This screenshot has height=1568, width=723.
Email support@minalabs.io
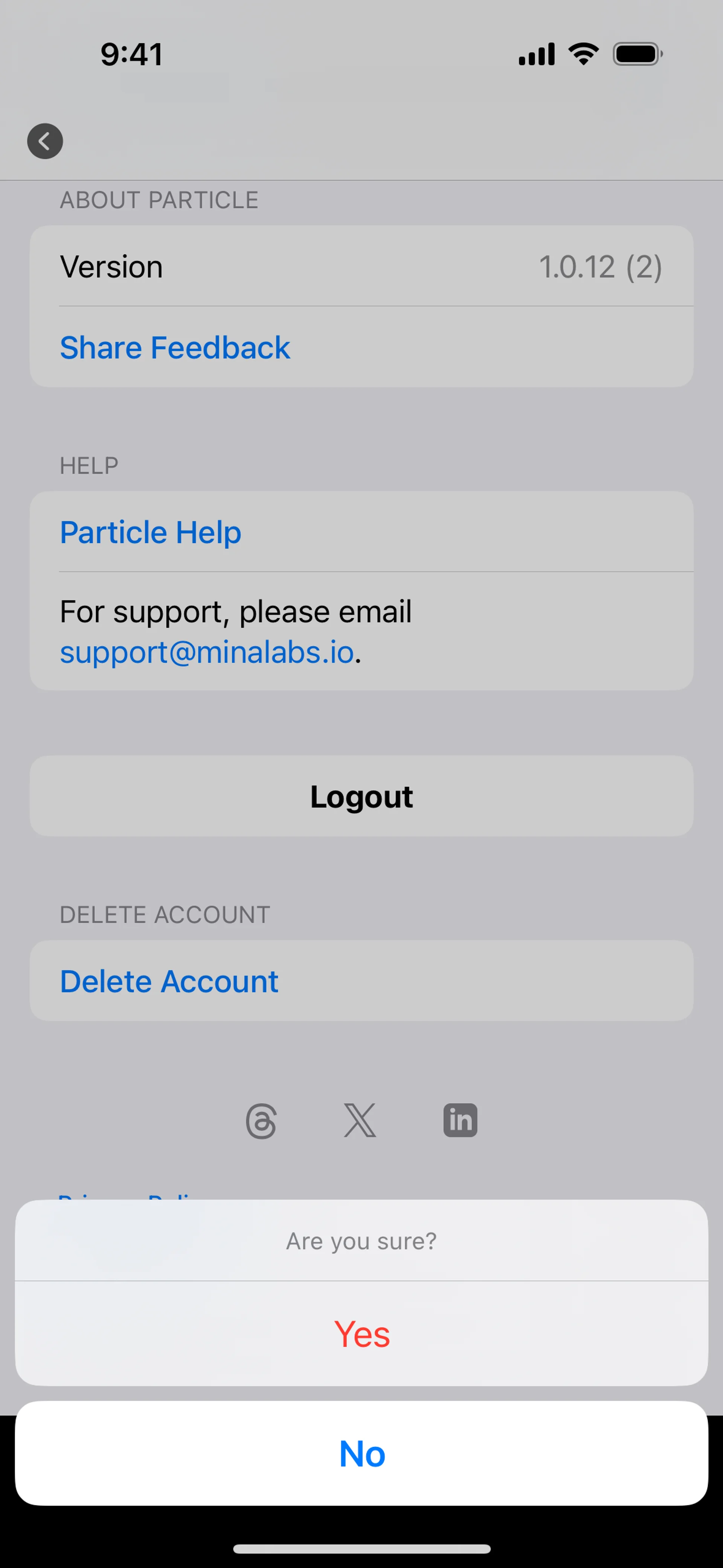coord(207,653)
